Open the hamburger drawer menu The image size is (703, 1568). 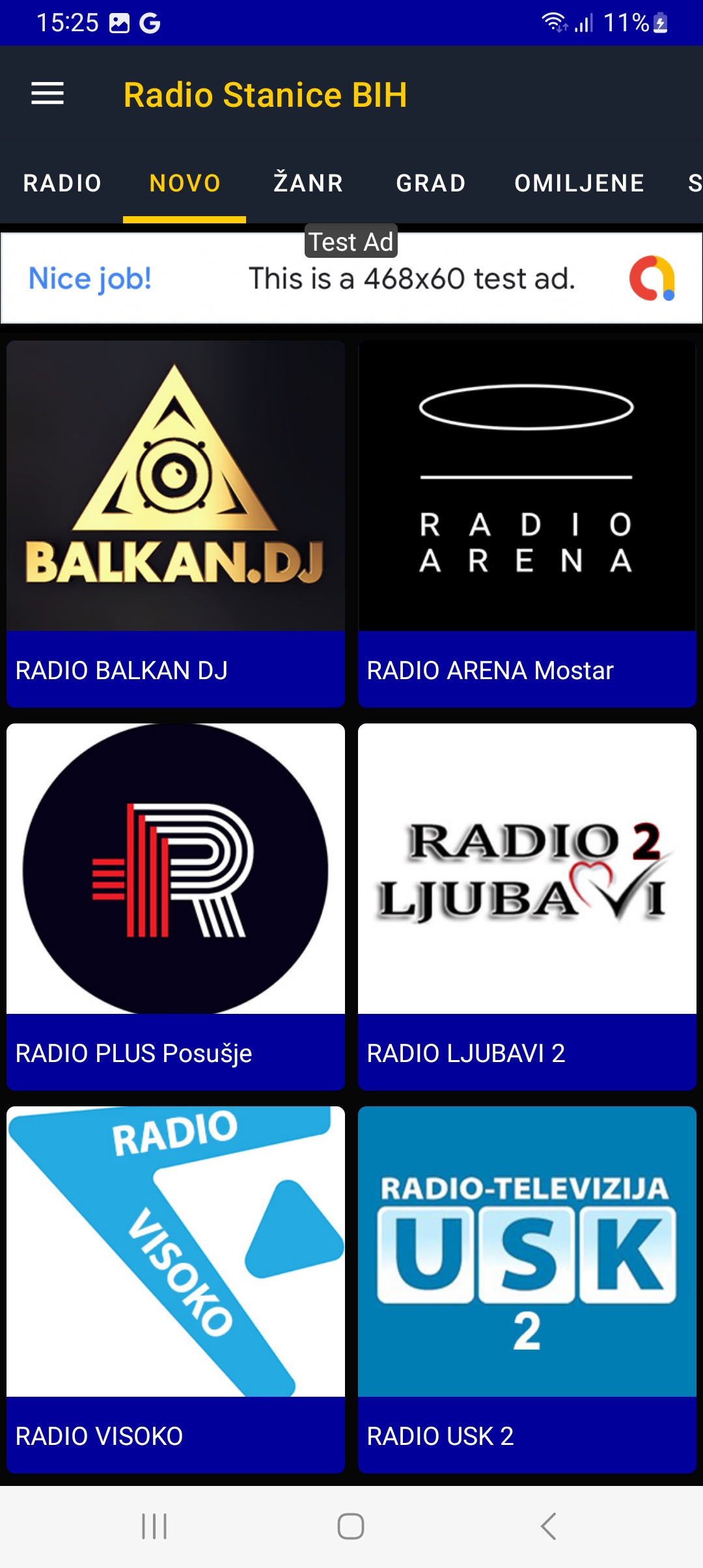(48, 94)
